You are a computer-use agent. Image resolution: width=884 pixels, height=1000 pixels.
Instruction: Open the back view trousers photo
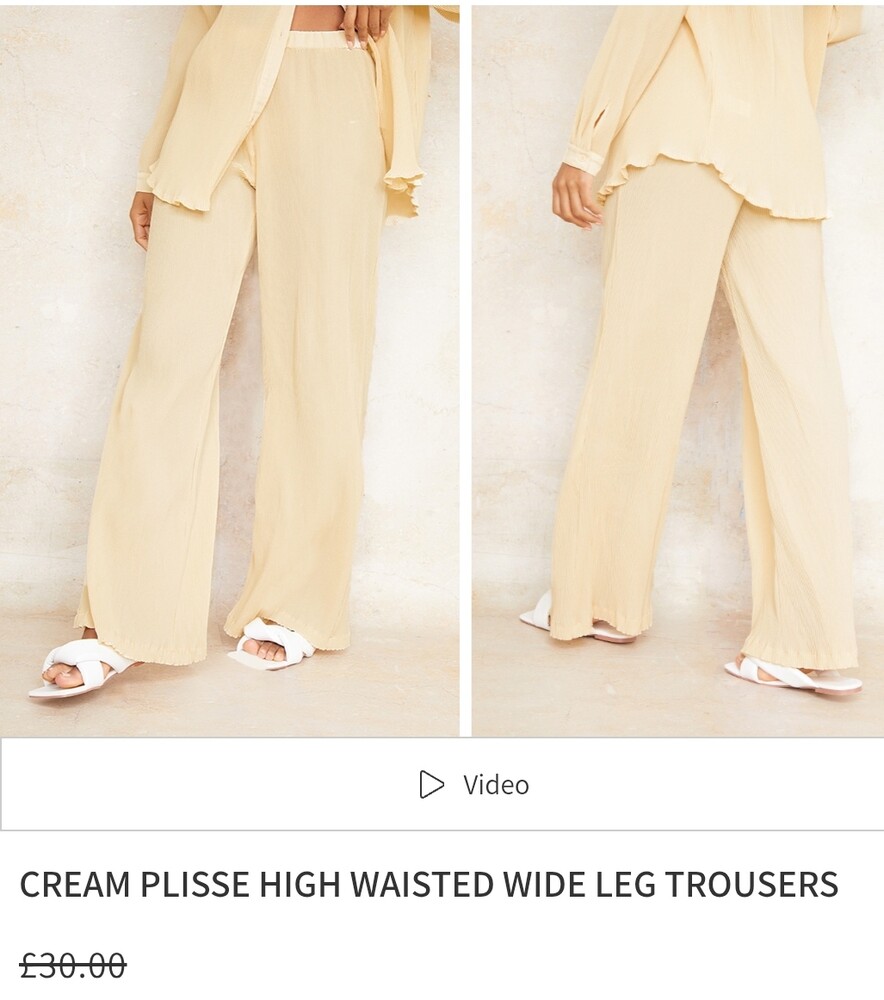(x=677, y=370)
